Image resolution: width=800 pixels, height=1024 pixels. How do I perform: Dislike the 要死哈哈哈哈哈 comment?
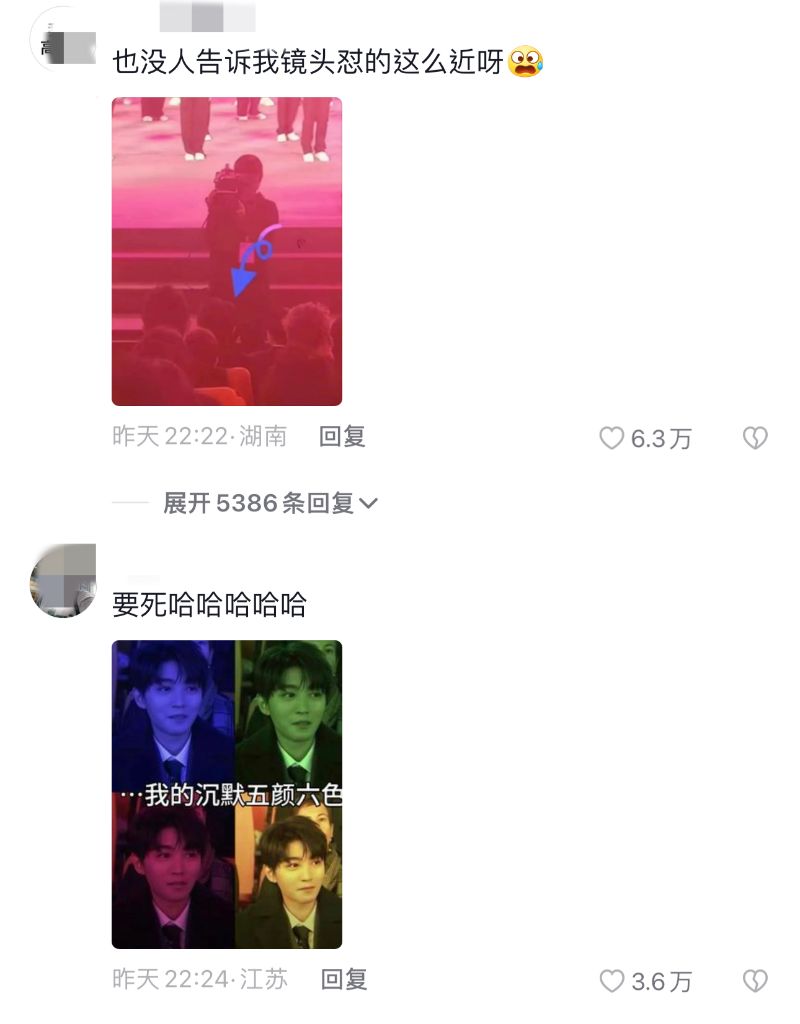[x=755, y=981]
